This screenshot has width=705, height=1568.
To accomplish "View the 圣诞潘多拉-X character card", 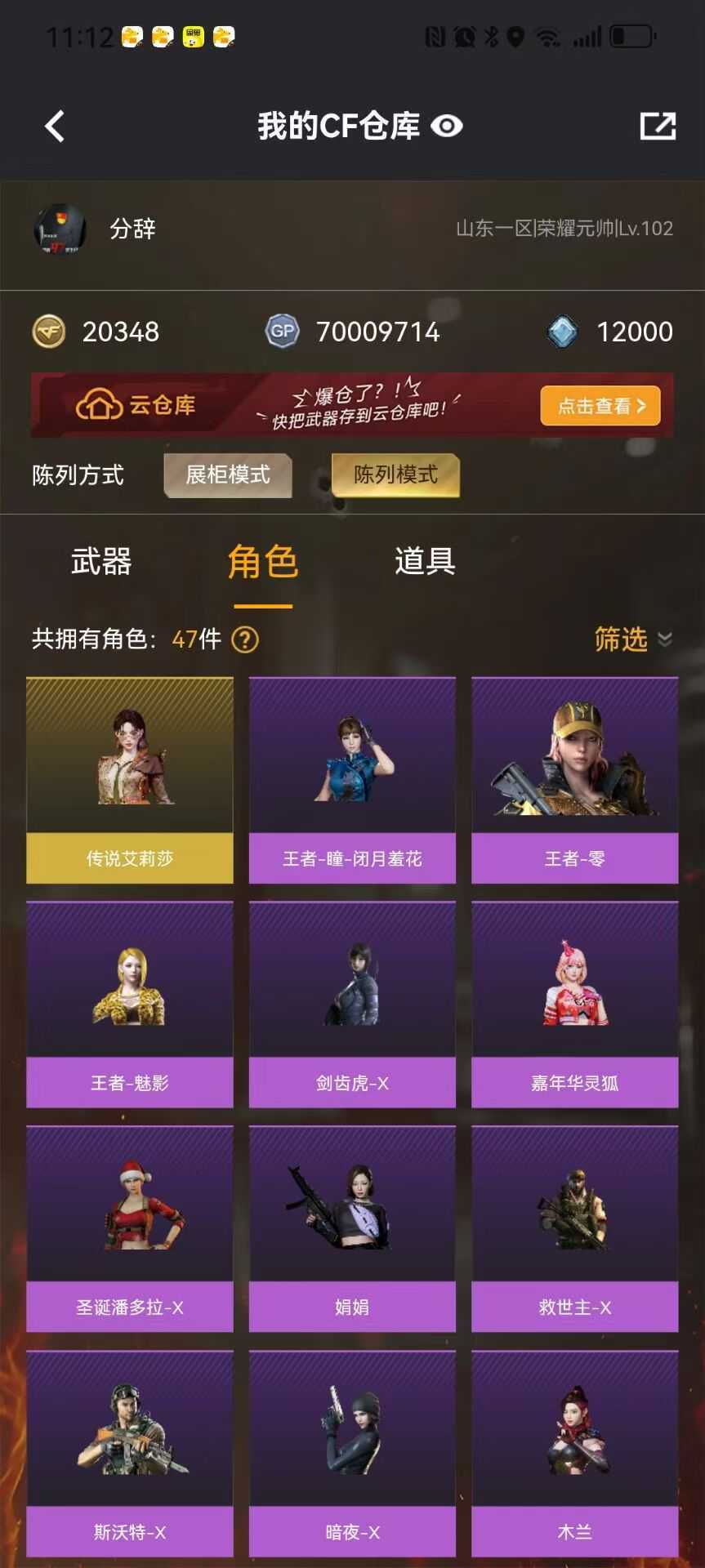I will click(x=130, y=1229).
